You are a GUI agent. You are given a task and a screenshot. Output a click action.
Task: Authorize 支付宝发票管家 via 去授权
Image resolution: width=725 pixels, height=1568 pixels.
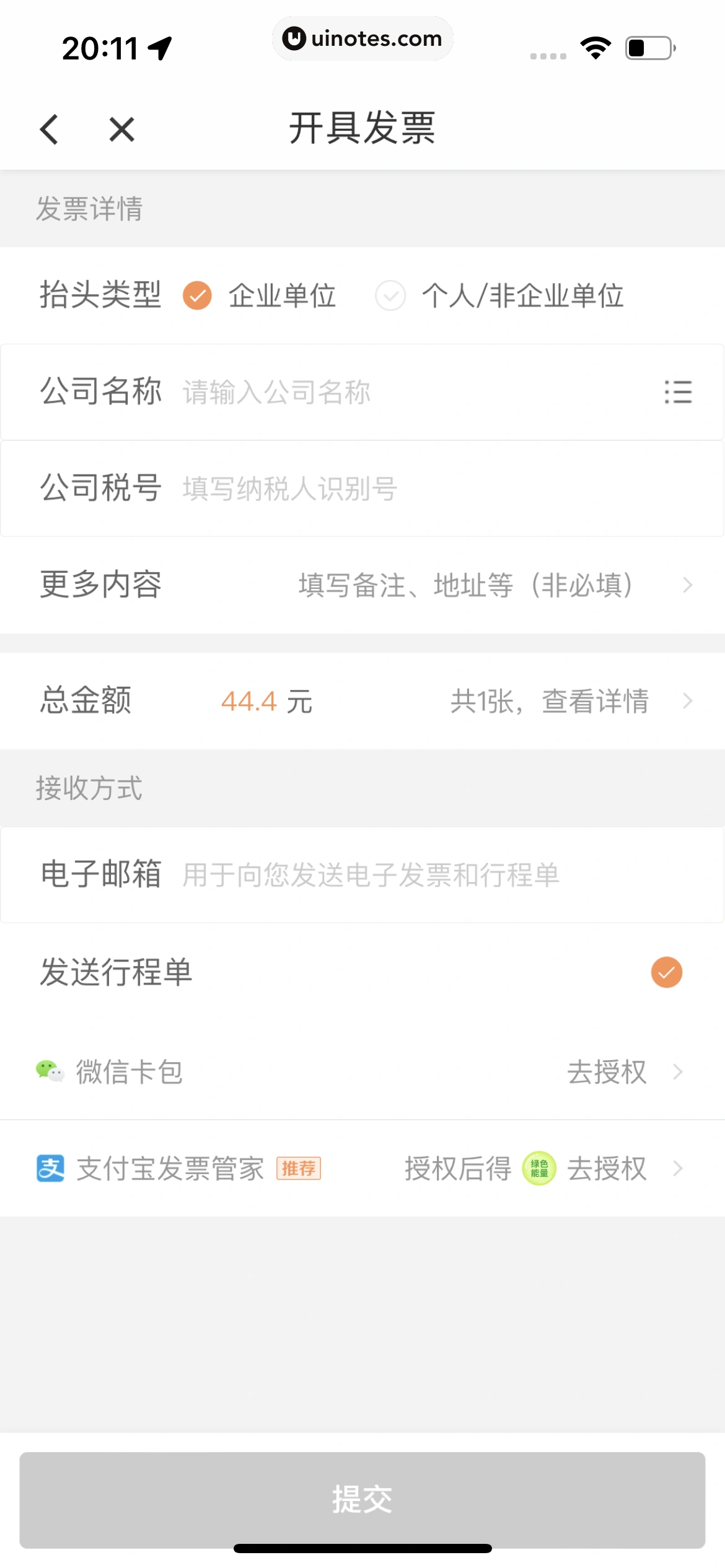(623, 1169)
